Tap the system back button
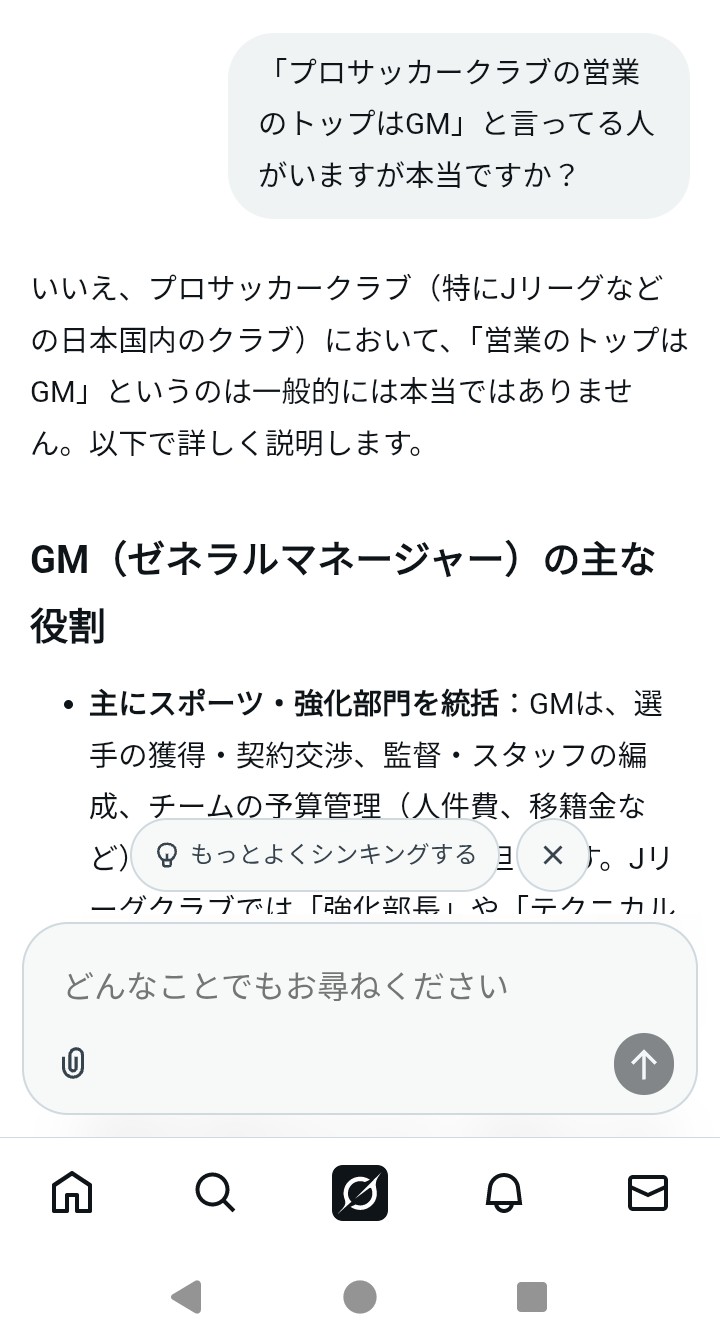Screen dimensions: 720x1344 click(x=187, y=1297)
